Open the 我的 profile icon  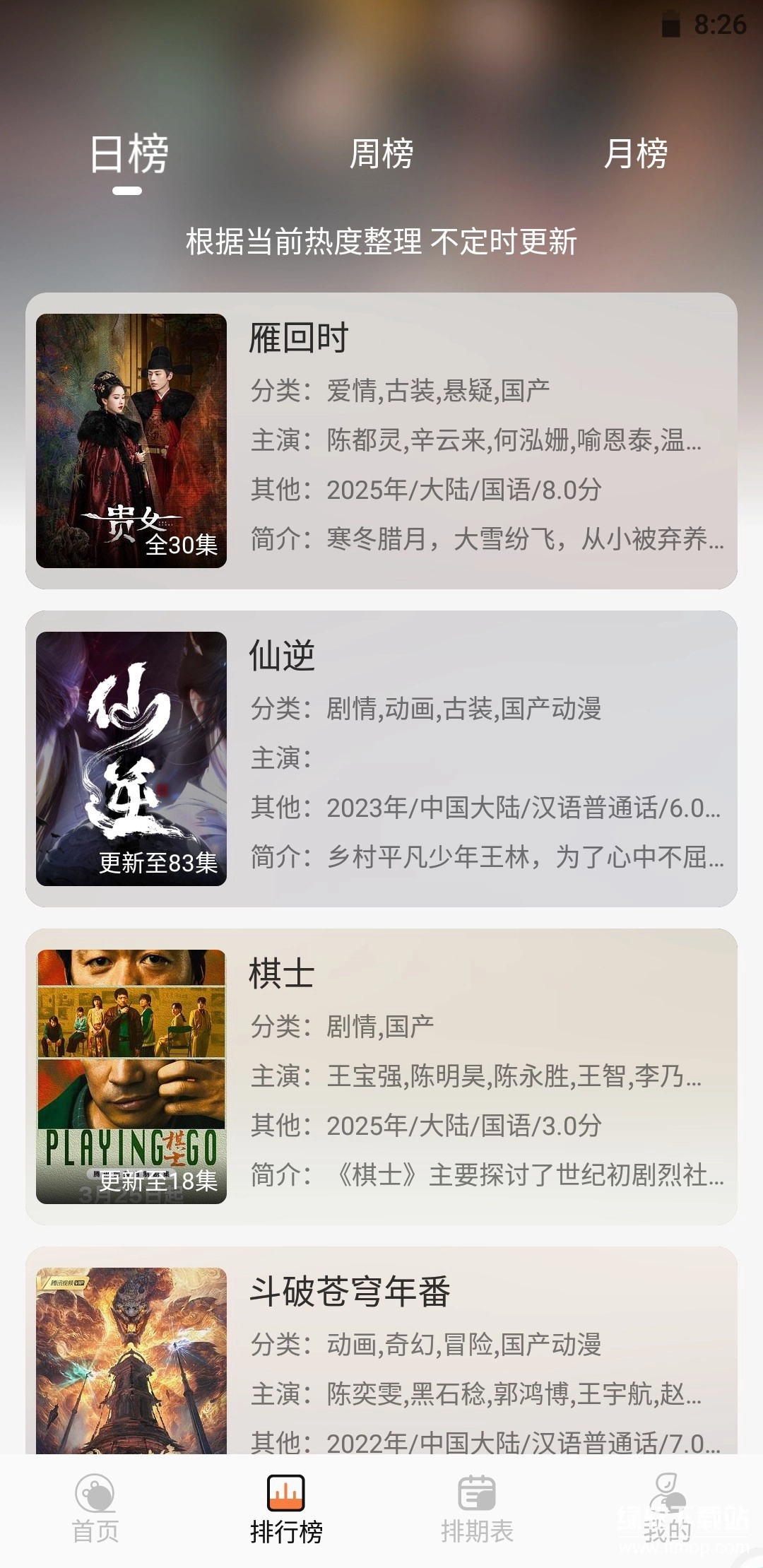pyautogui.click(x=668, y=1492)
